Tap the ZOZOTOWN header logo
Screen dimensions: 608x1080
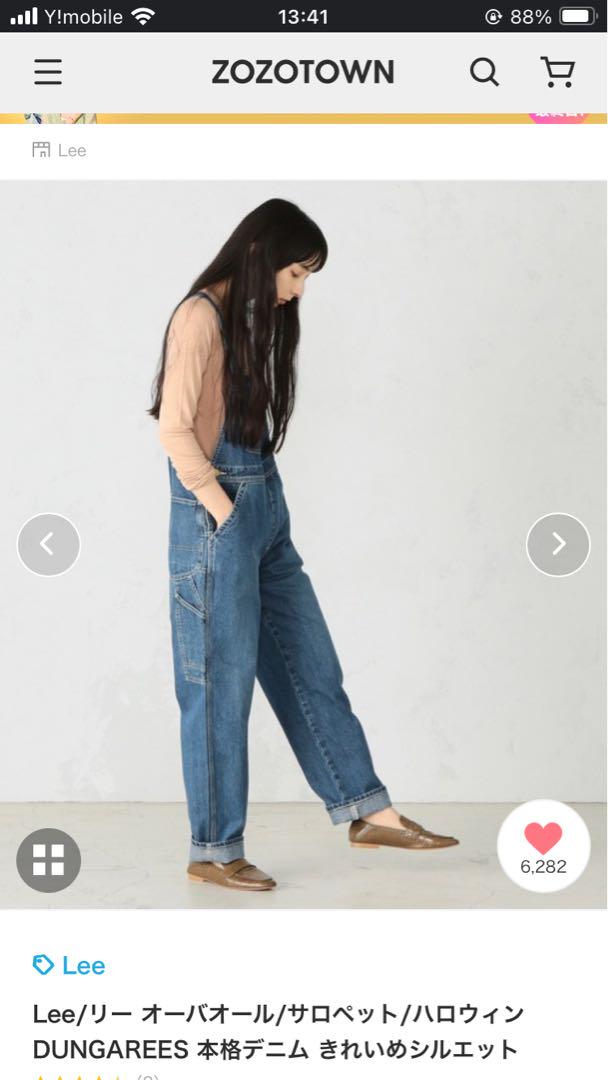coord(303,72)
